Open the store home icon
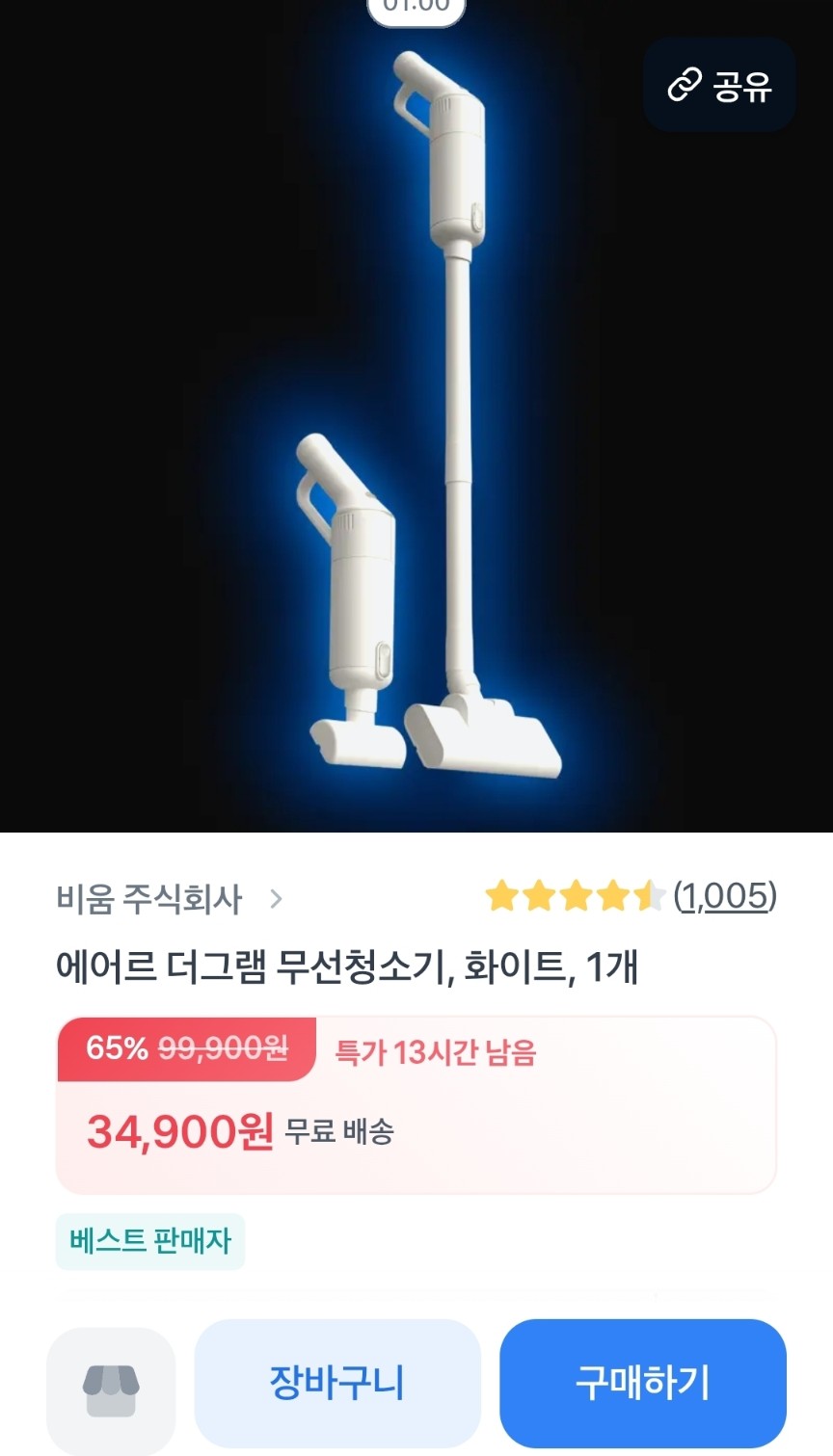 click(111, 1390)
